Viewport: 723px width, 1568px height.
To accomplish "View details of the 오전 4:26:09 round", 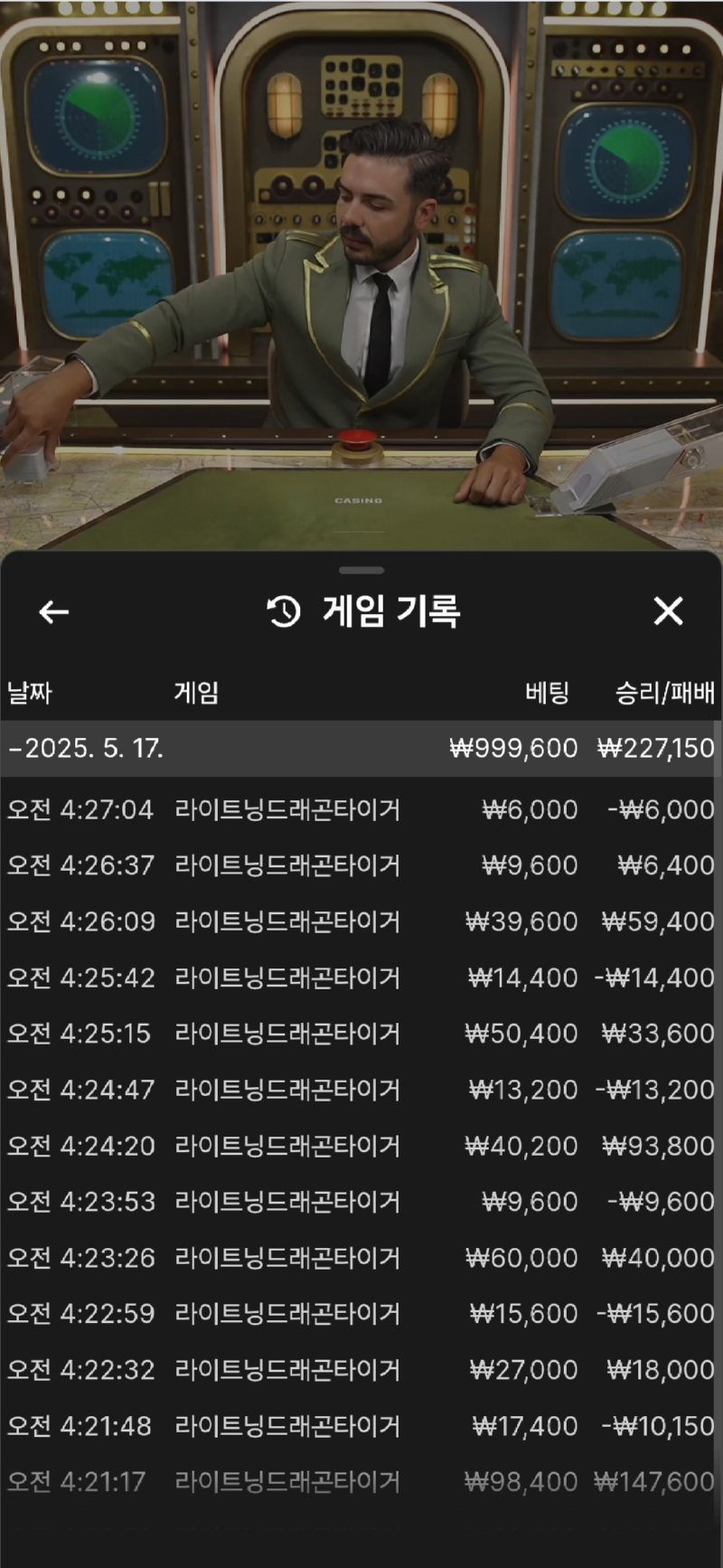I will [x=360, y=921].
